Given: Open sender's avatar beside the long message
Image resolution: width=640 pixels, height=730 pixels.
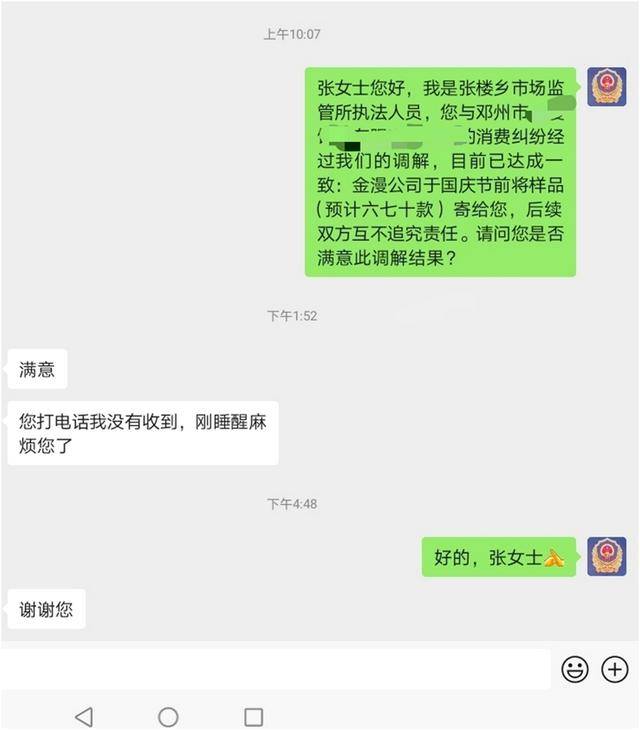Looking at the screenshot, I should 606,88.
